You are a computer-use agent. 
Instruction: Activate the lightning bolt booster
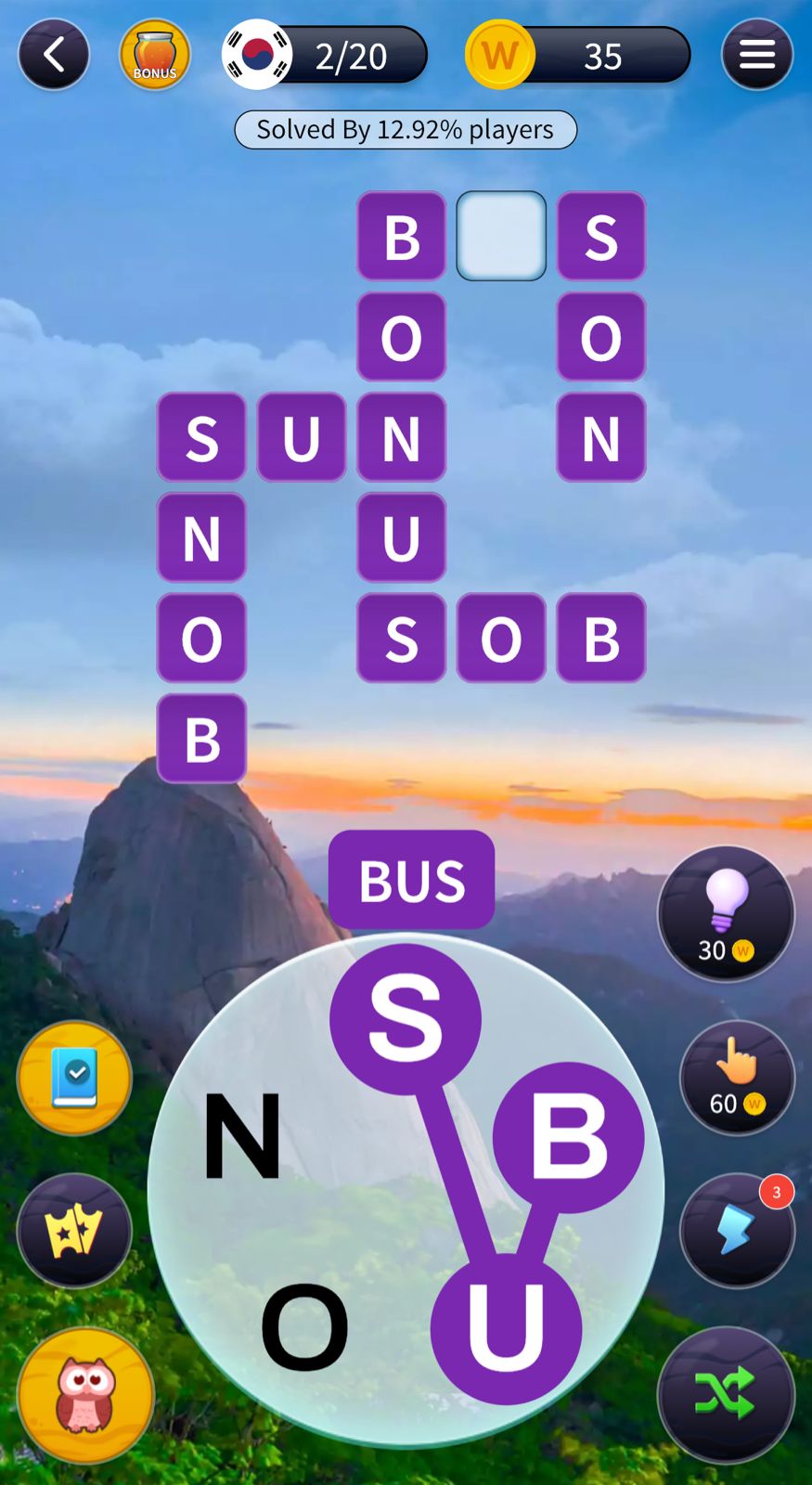(737, 1231)
